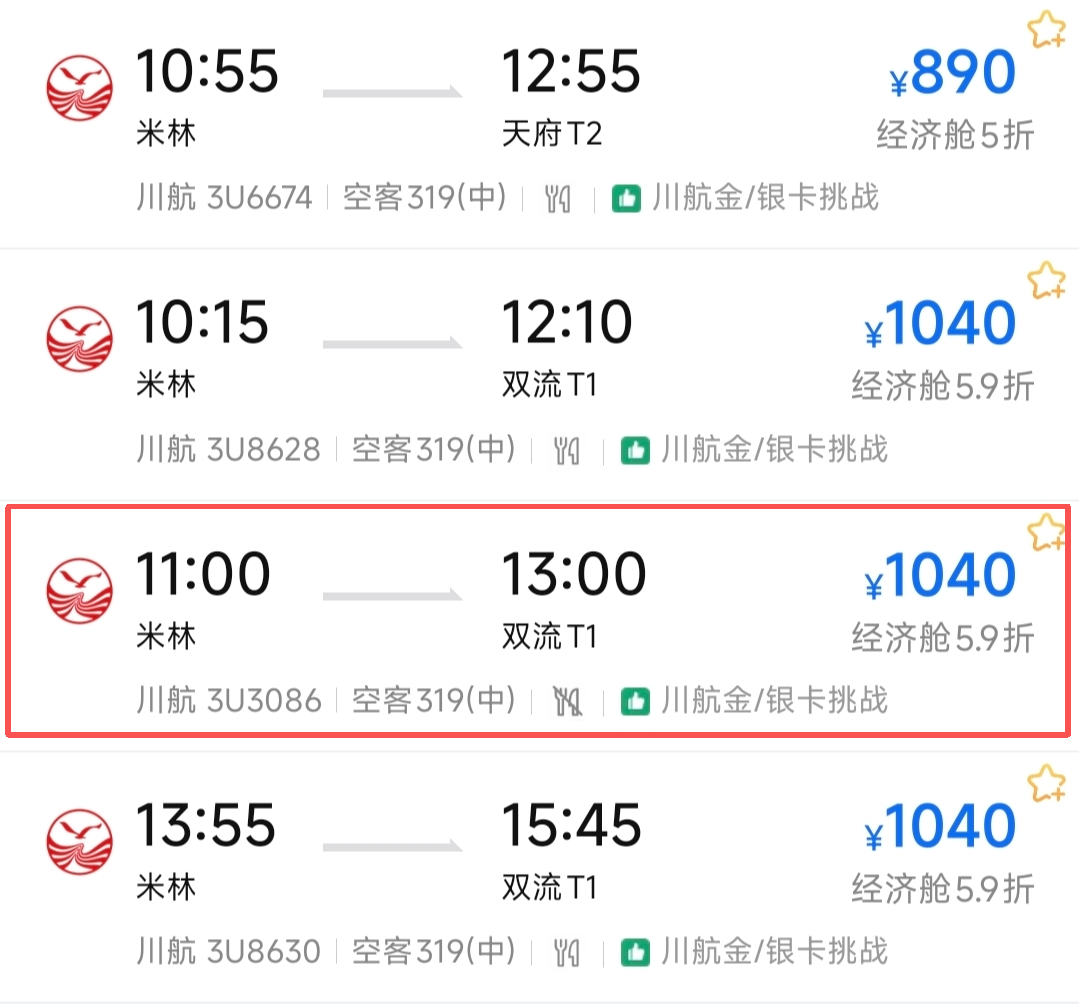Tap the star icon on flight 3U8628

(x=1046, y=281)
